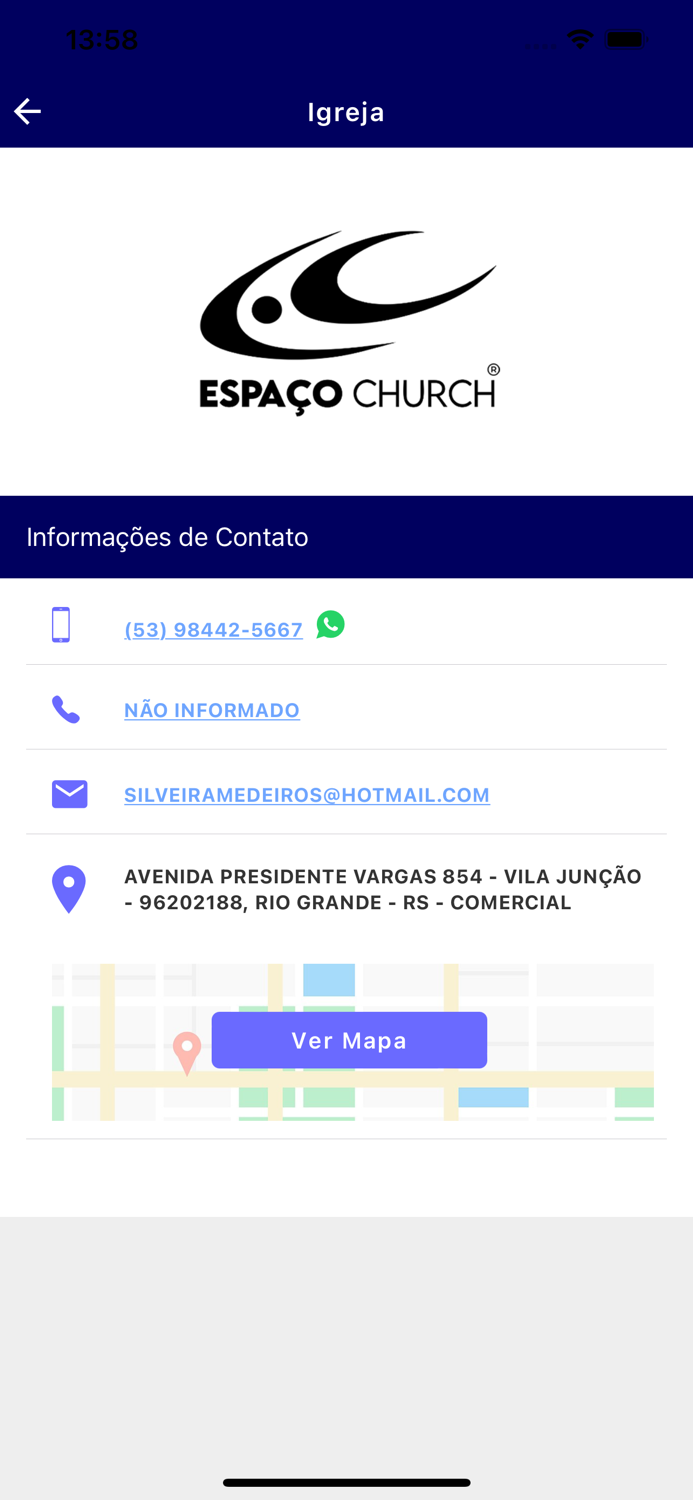
Task: Open WhatsApp chat via the green icon
Action: tap(331, 625)
